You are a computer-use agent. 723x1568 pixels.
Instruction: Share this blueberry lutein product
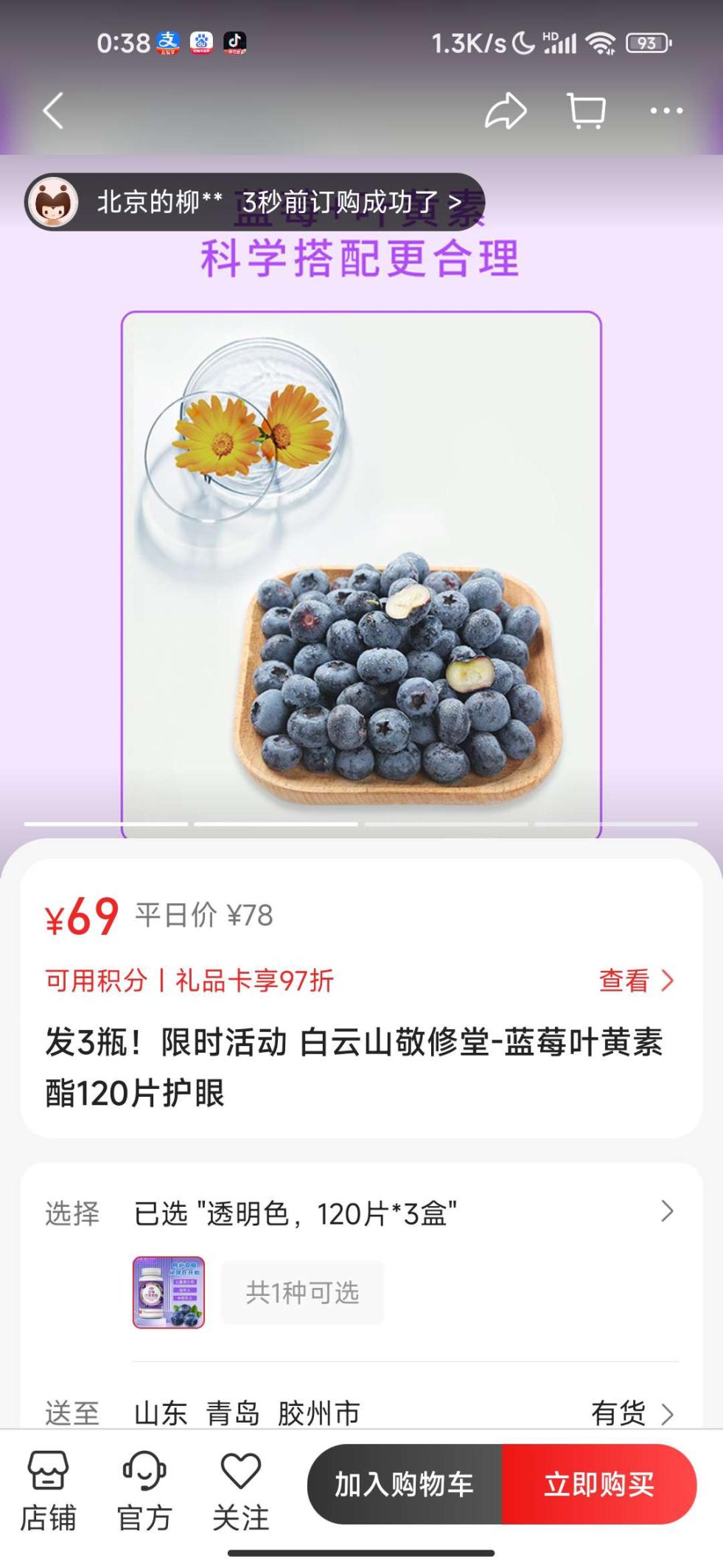pos(506,111)
